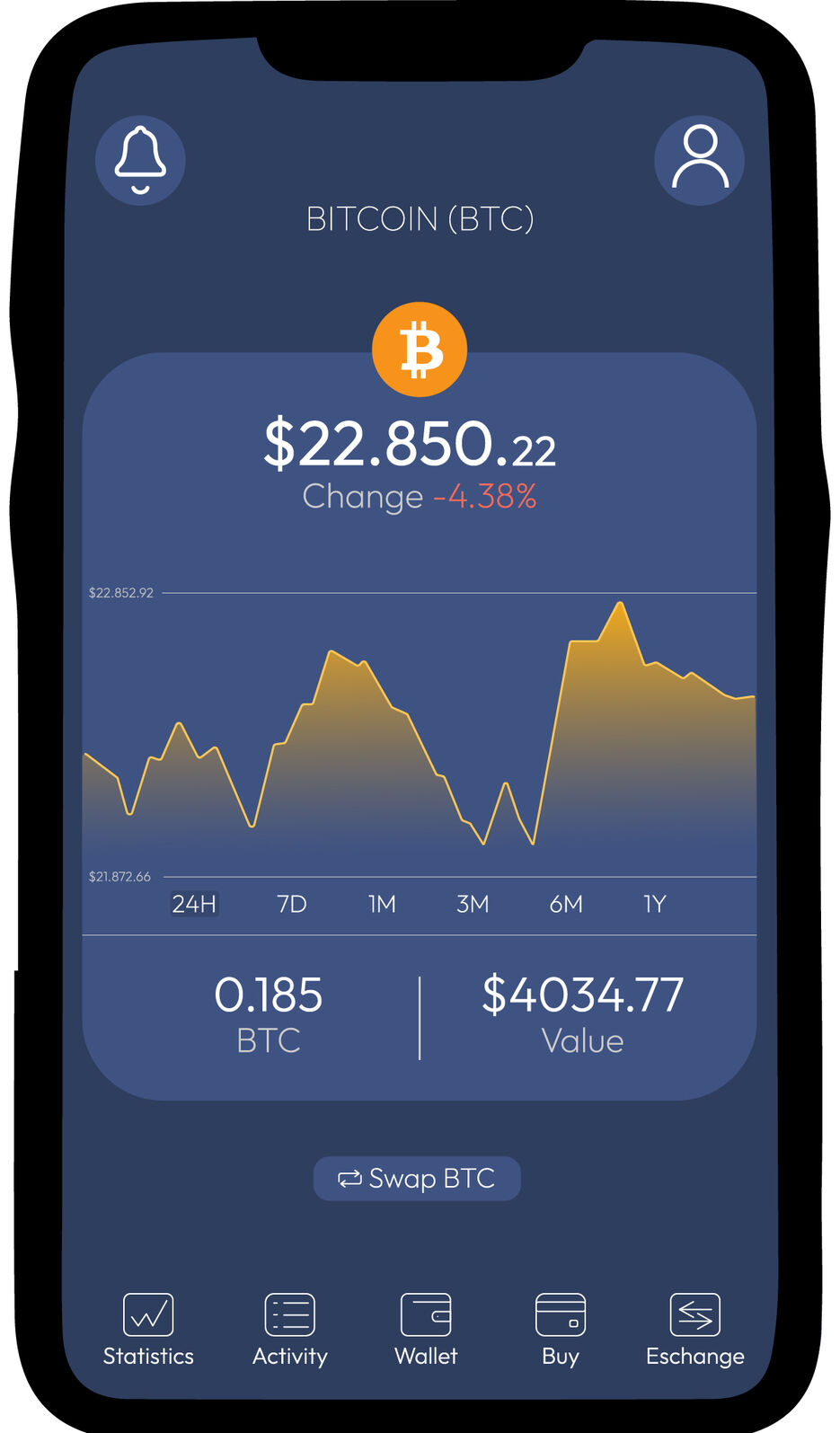Screen dimensions: 840x1433
Task: Open the Wallet tab
Action: (x=426, y=1330)
